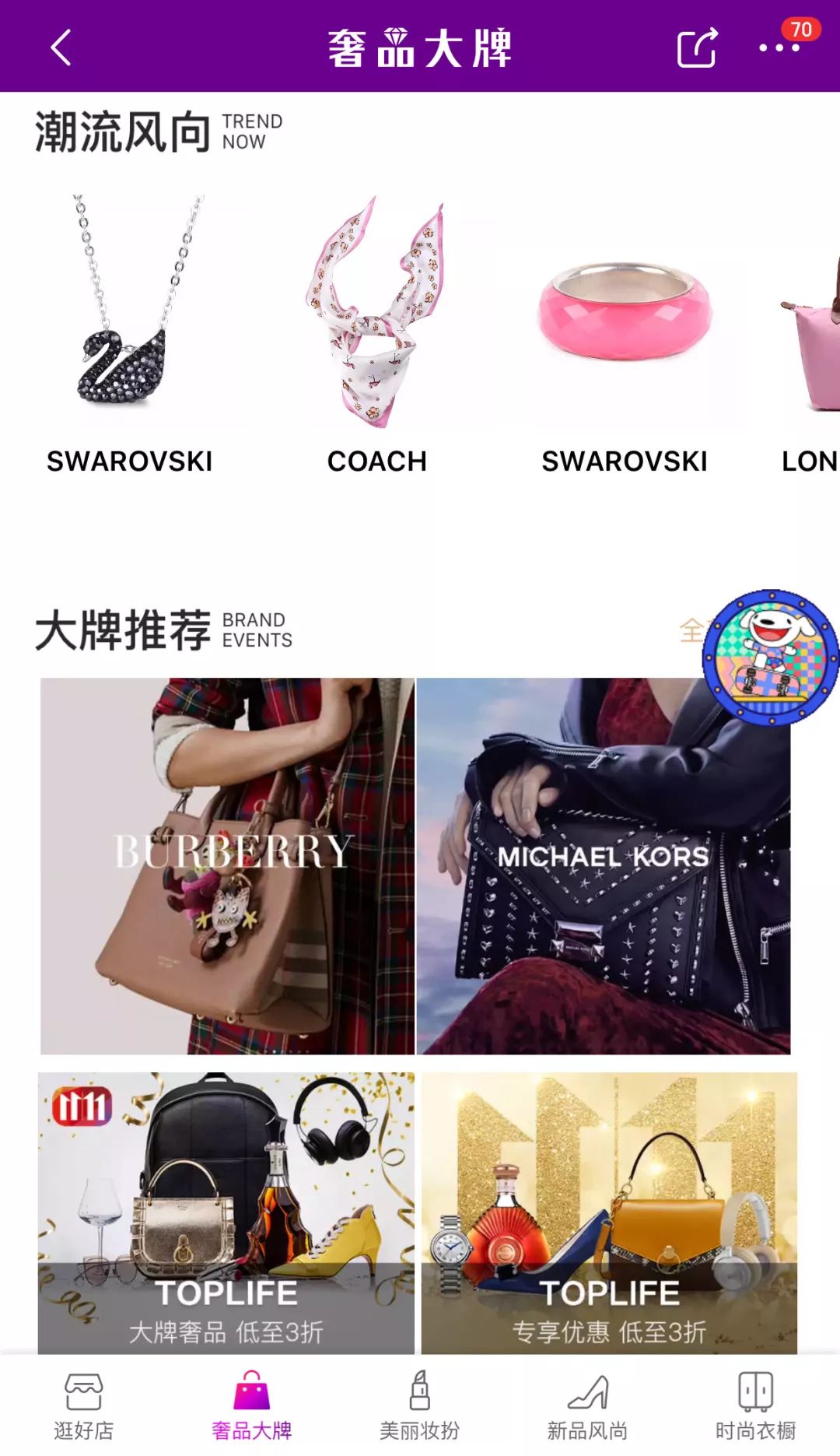Open the three-dot overflow menu

pos(779,48)
